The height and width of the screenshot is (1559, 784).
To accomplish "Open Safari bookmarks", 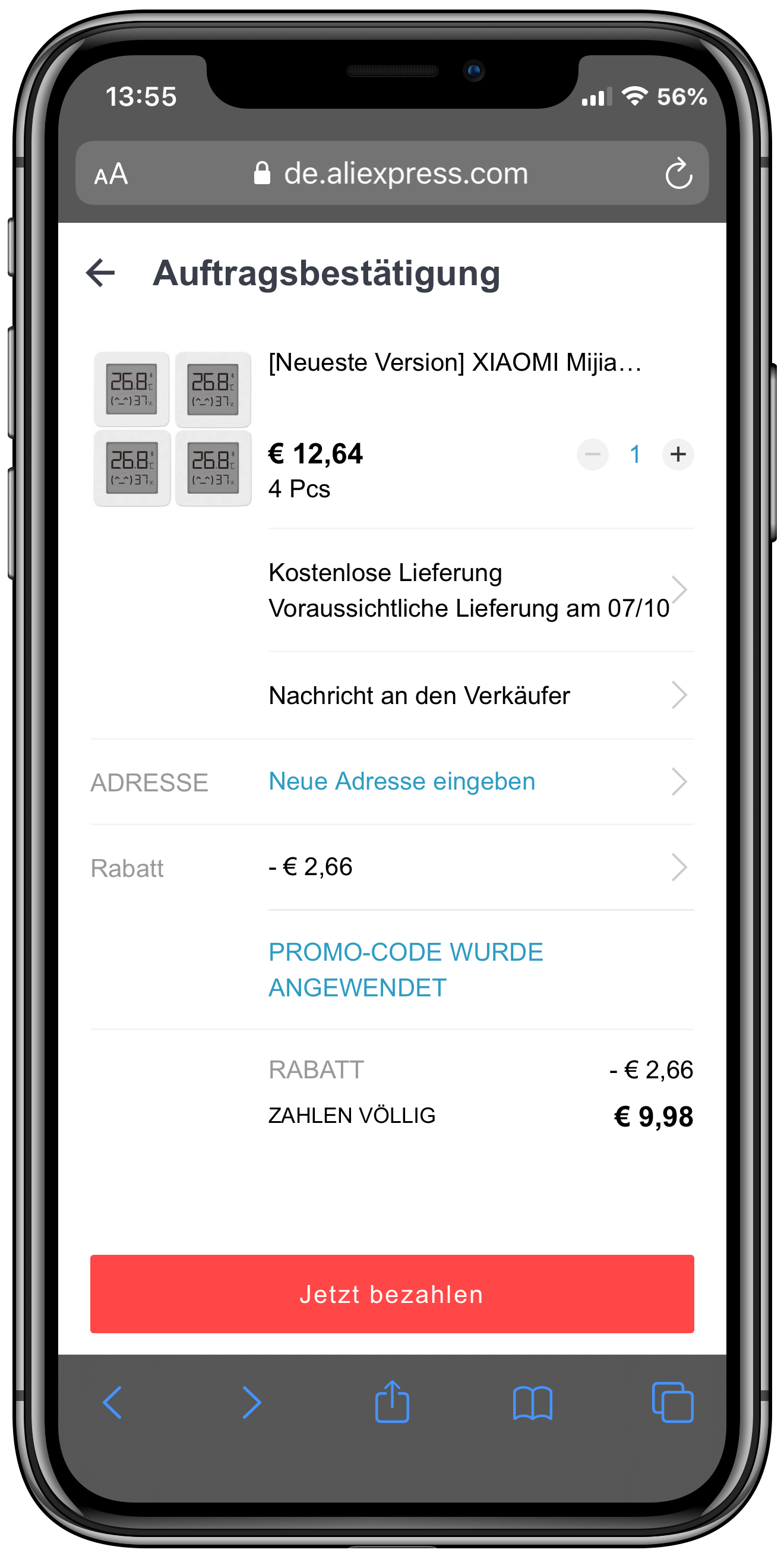I will tap(532, 1403).
